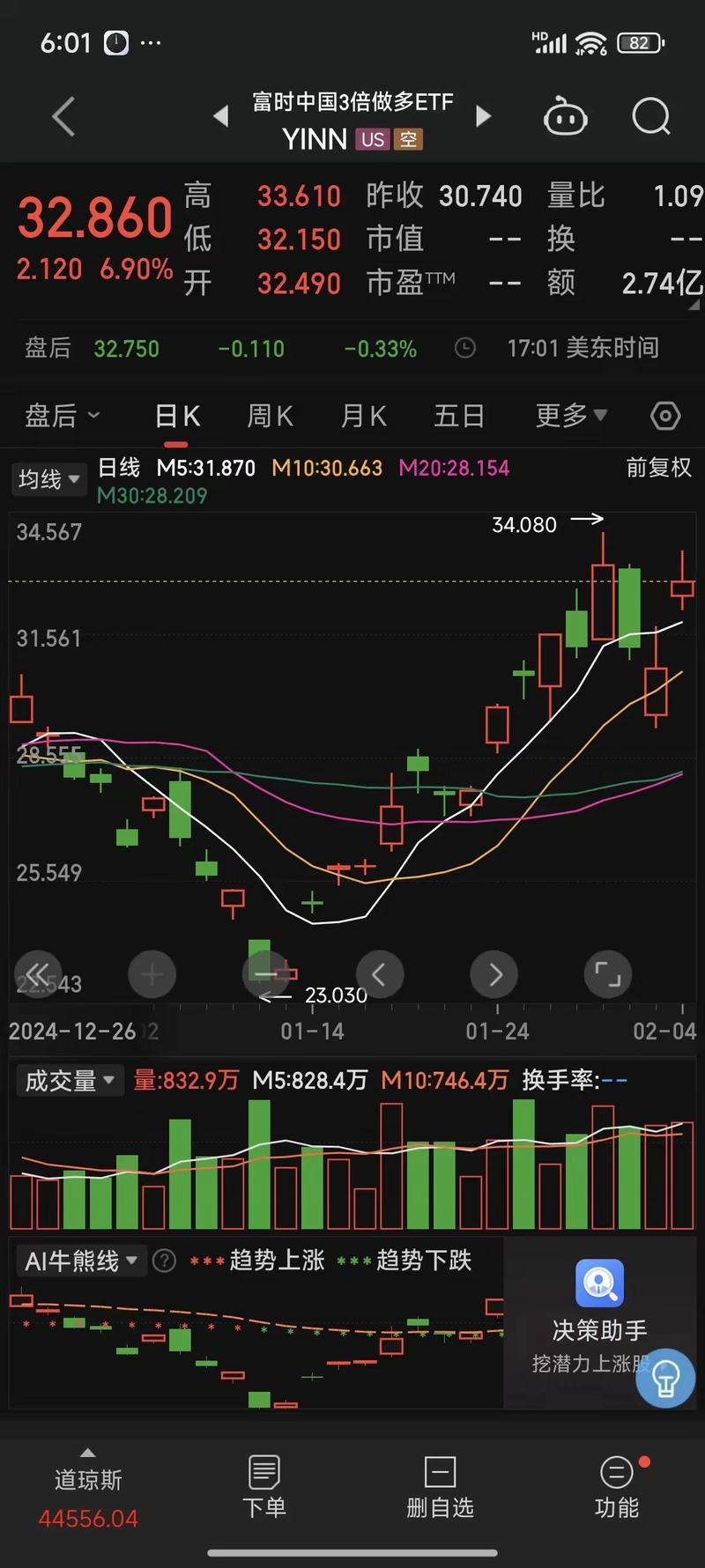Switch to the 周K weekly tab
This screenshot has width=705, height=1568.
(270, 415)
